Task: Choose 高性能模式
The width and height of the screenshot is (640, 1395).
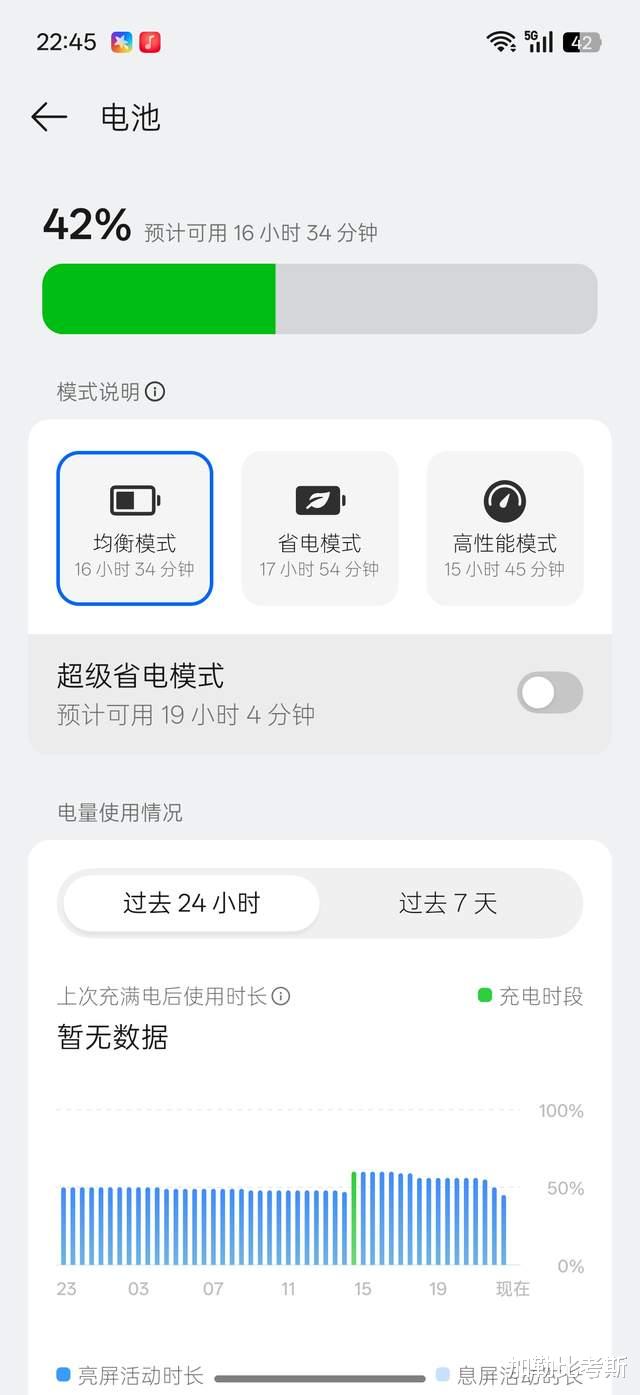Action: (504, 528)
